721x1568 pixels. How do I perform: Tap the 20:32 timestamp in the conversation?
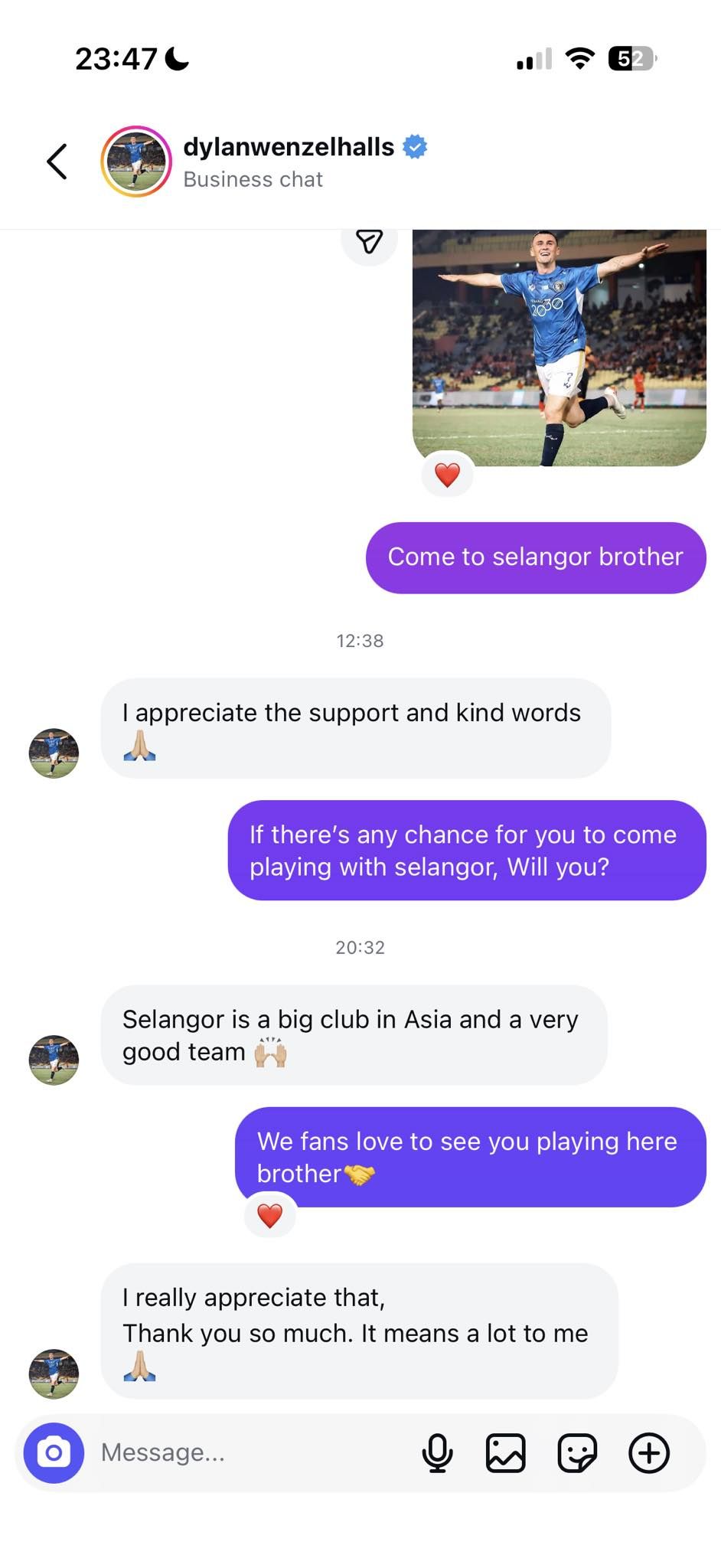tap(360, 947)
